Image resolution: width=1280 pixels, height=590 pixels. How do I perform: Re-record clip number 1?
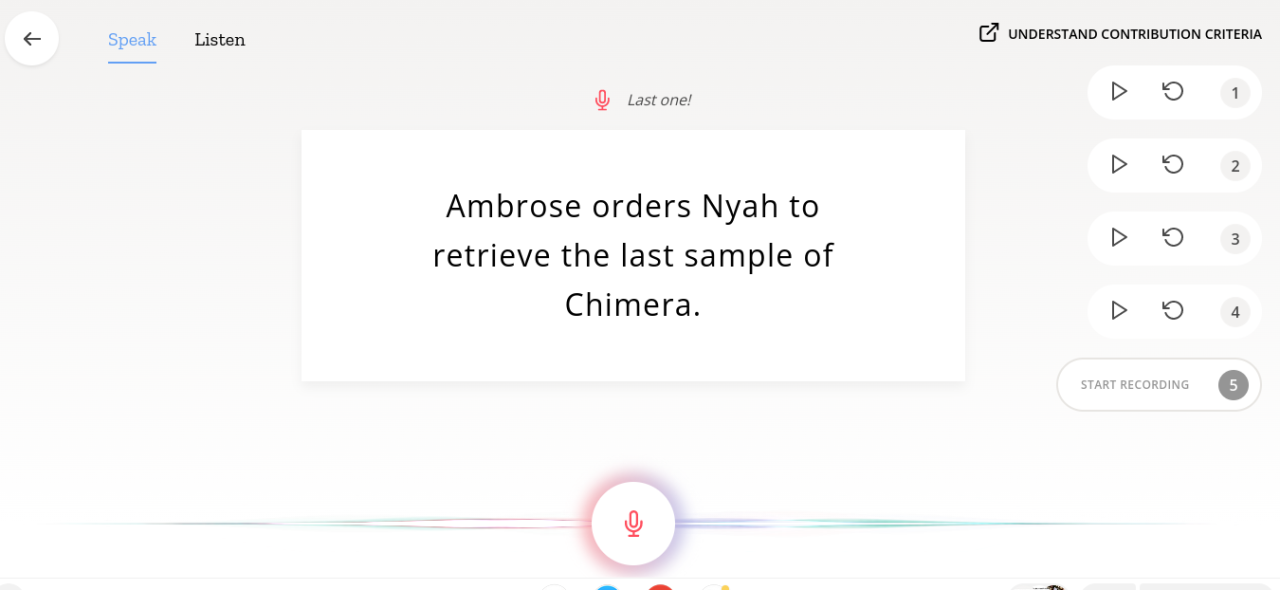tap(1173, 92)
